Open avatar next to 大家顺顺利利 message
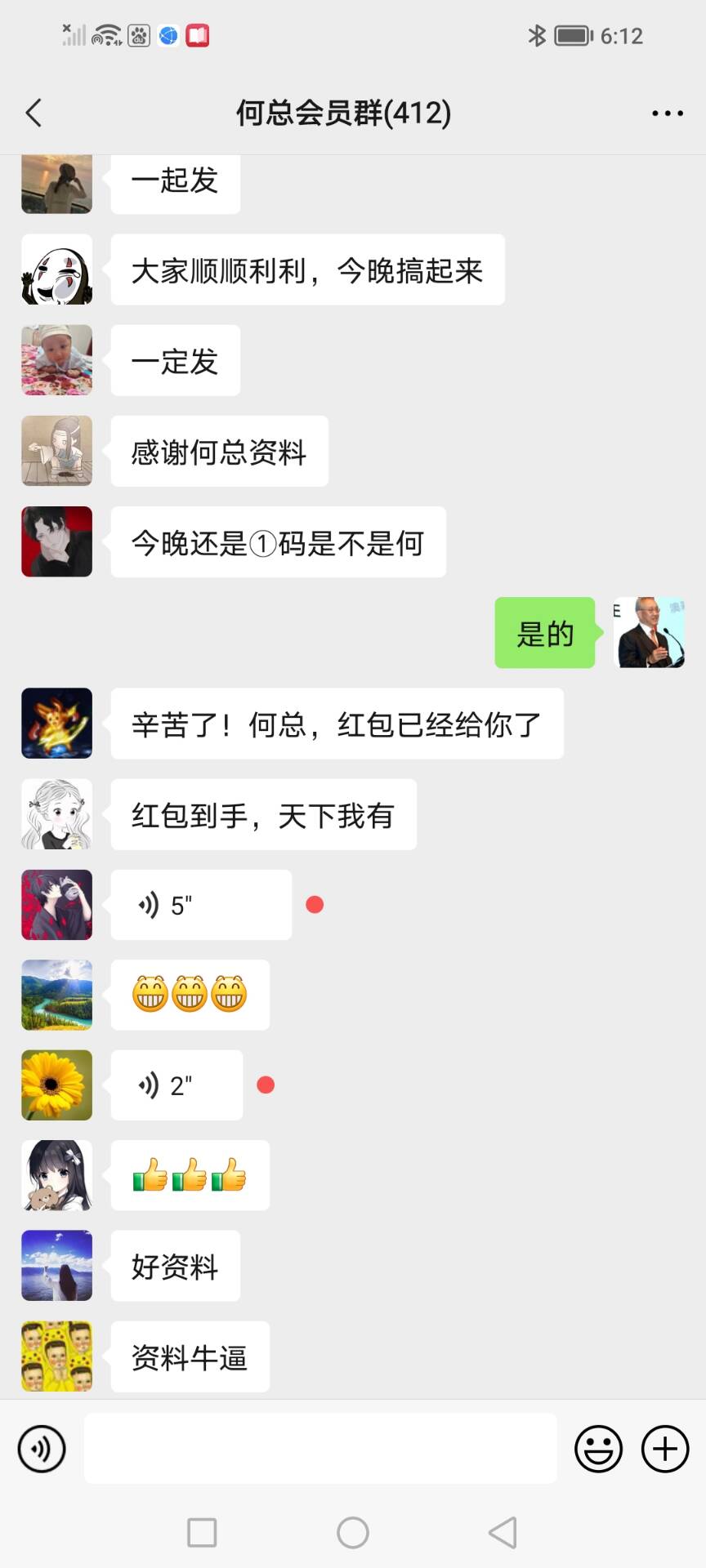 tap(56, 269)
